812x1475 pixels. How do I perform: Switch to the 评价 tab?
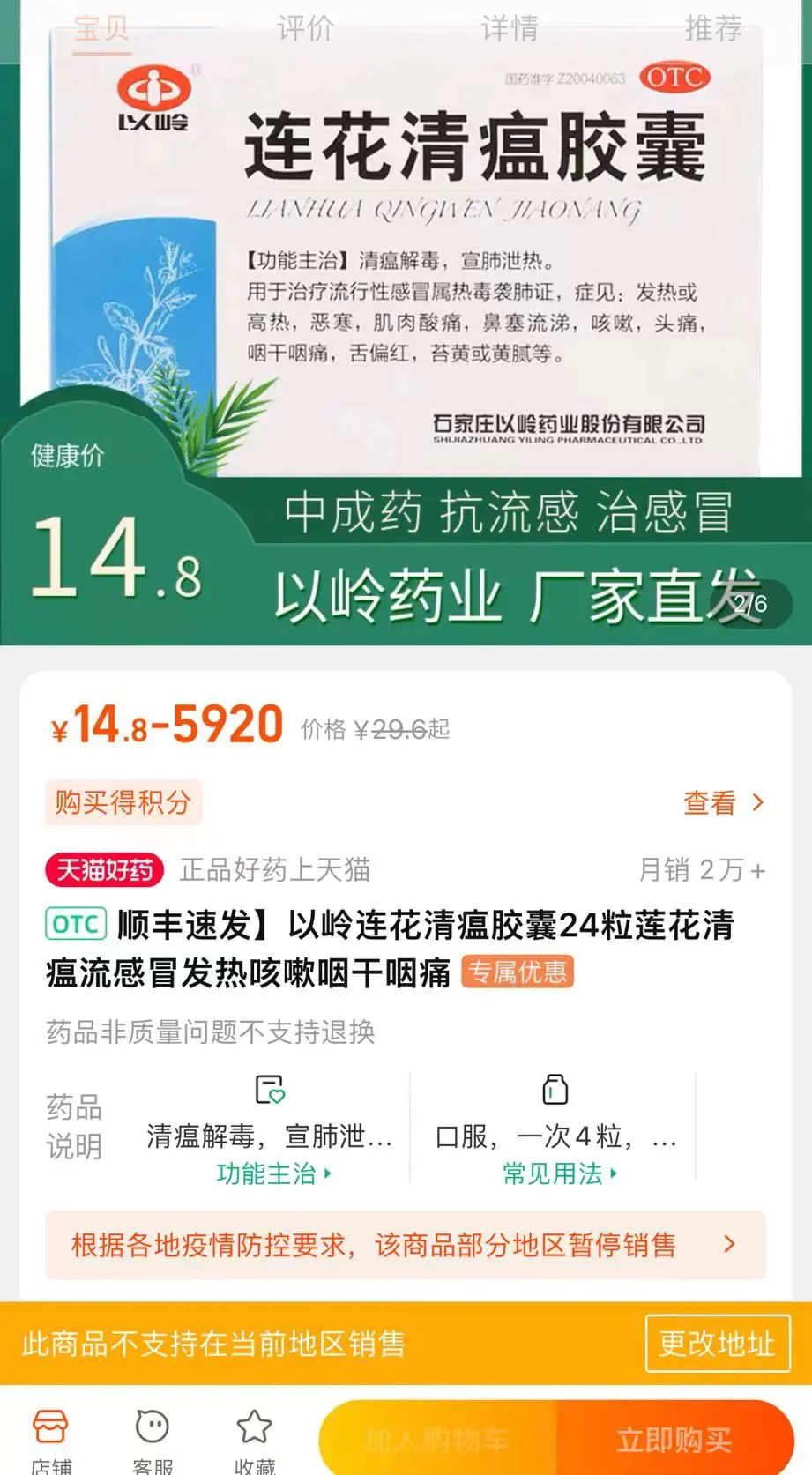point(305,28)
